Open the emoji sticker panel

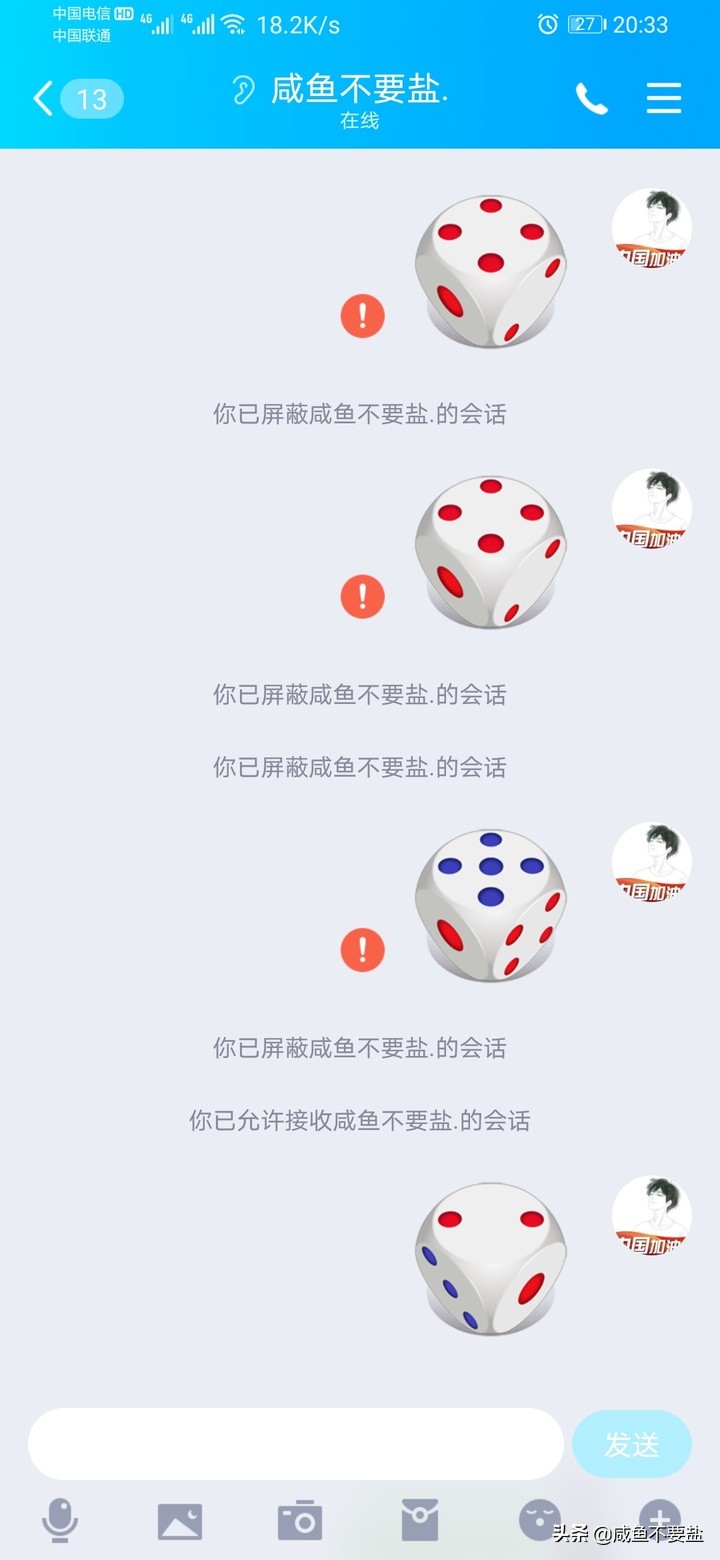540,1521
